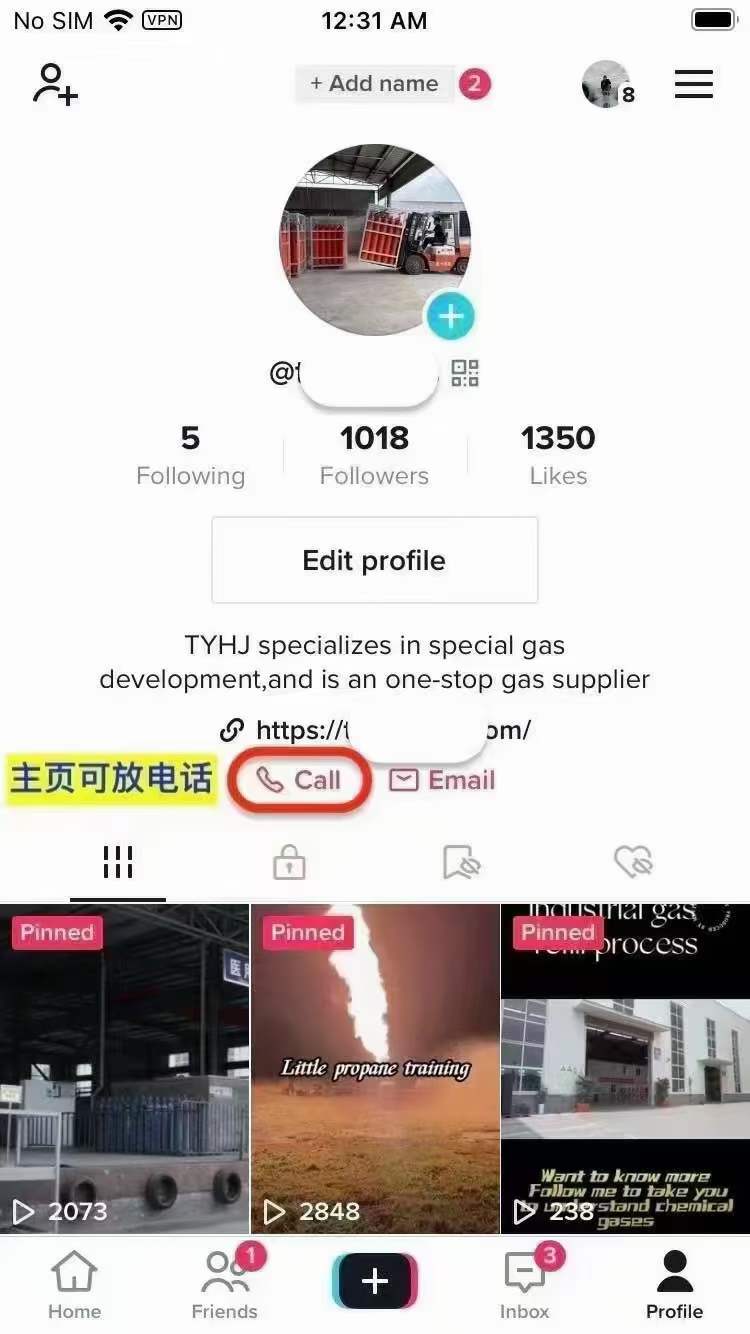This screenshot has width=750, height=1334.
Task: Open the Friends tab
Action: point(225,1286)
